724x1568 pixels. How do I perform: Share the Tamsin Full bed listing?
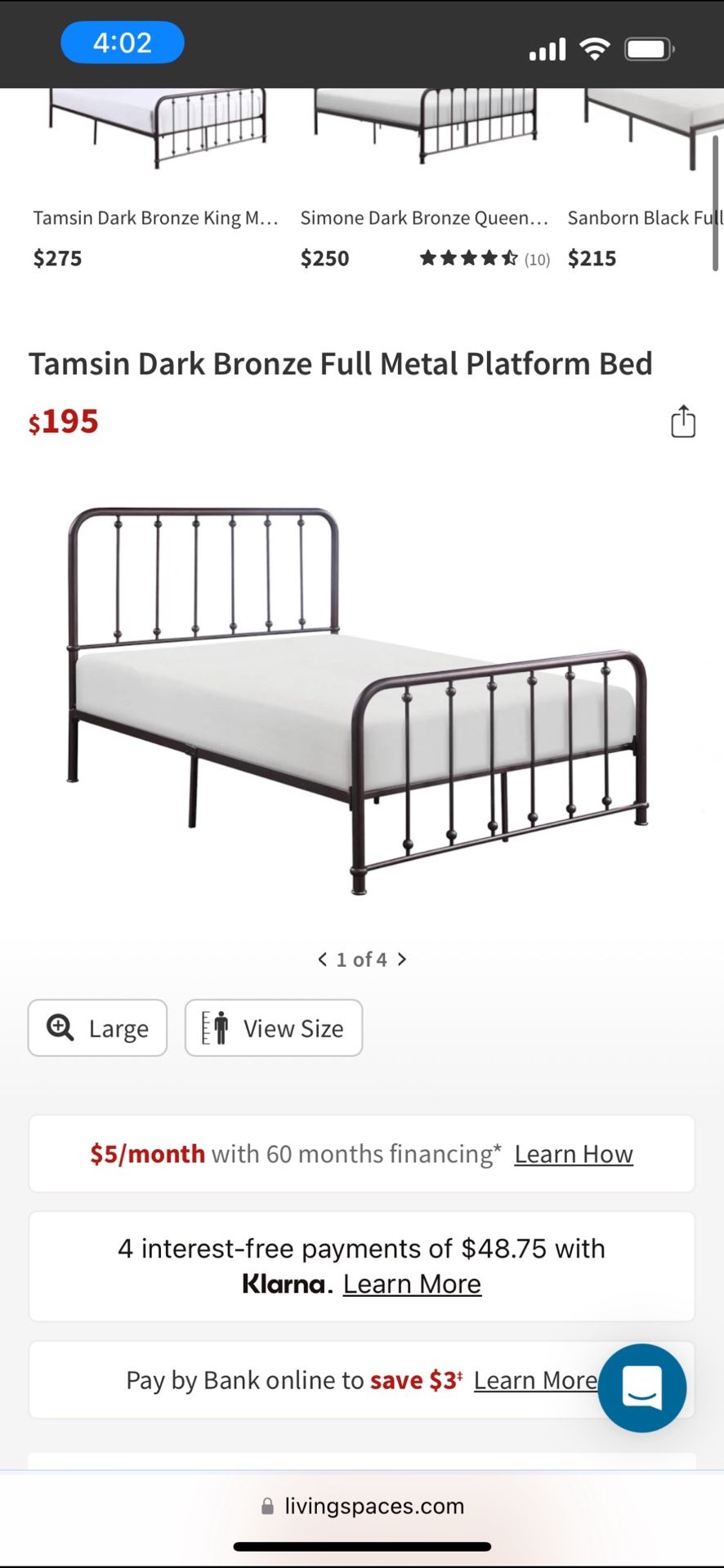(x=683, y=421)
